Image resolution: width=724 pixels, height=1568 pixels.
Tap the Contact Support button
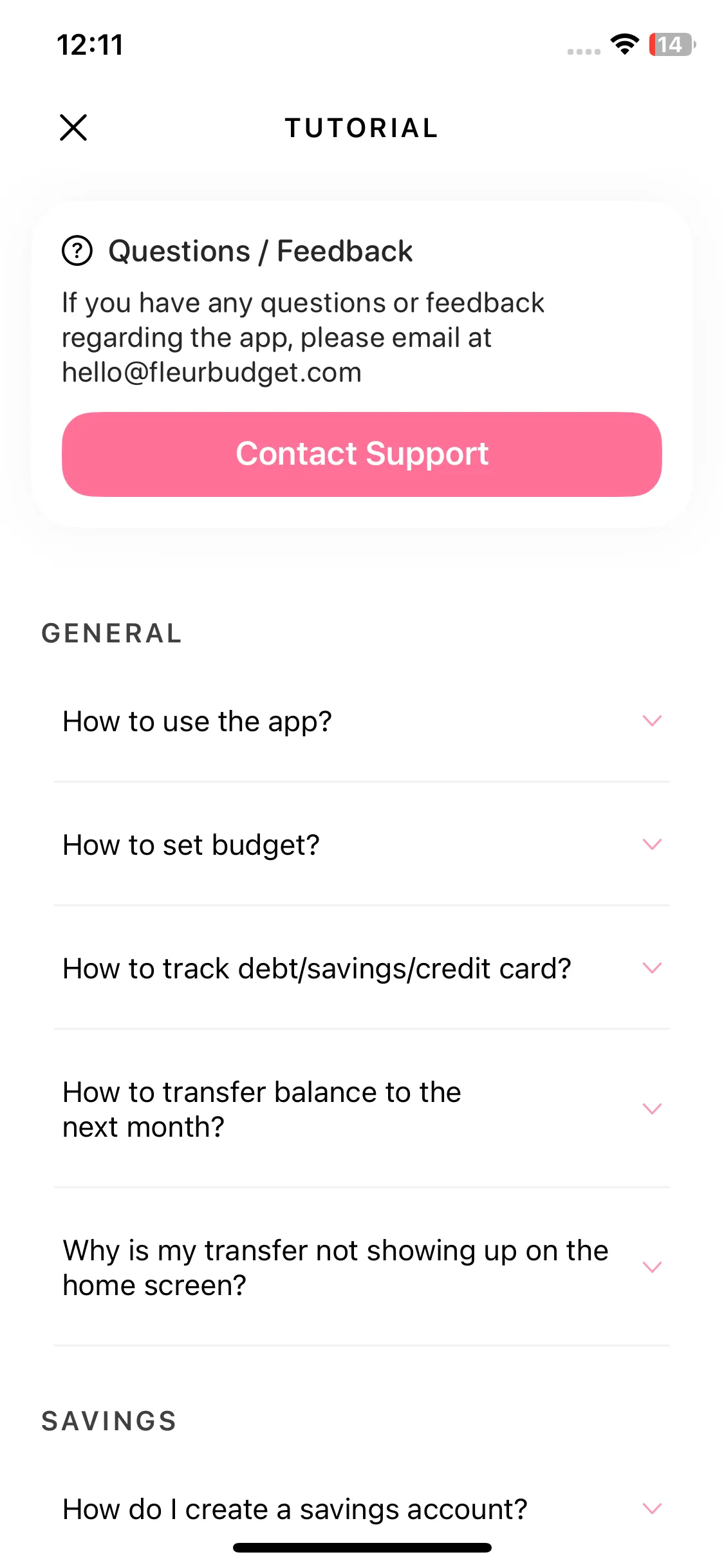tap(362, 454)
